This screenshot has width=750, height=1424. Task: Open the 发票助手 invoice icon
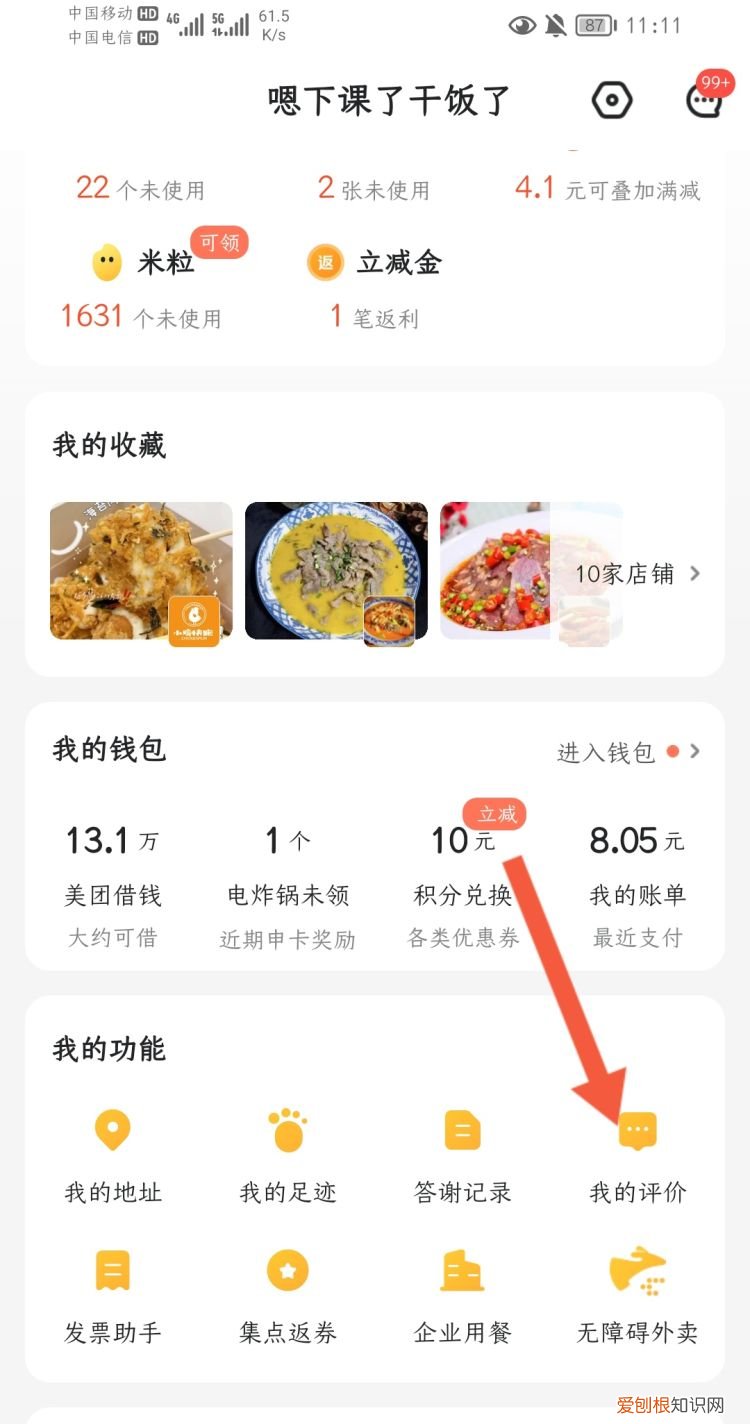tap(112, 1270)
